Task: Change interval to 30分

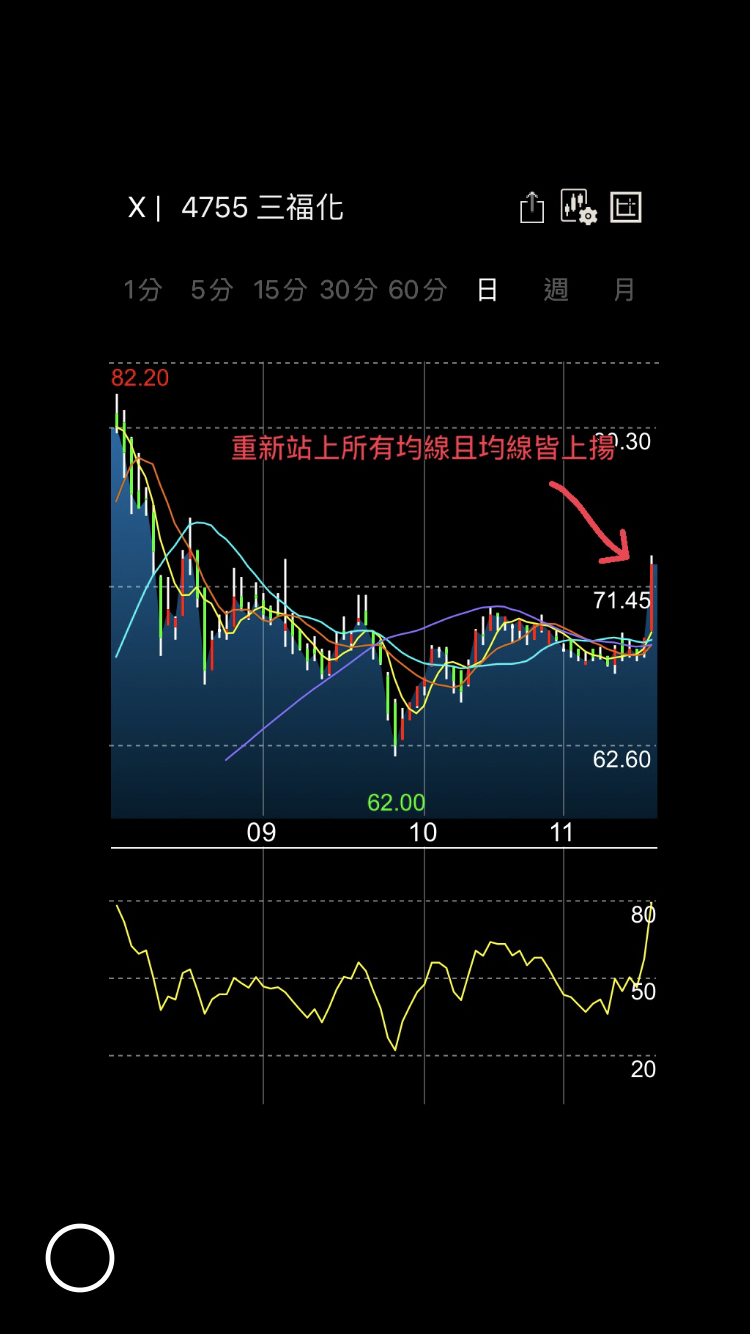Action: tap(348, 290)
